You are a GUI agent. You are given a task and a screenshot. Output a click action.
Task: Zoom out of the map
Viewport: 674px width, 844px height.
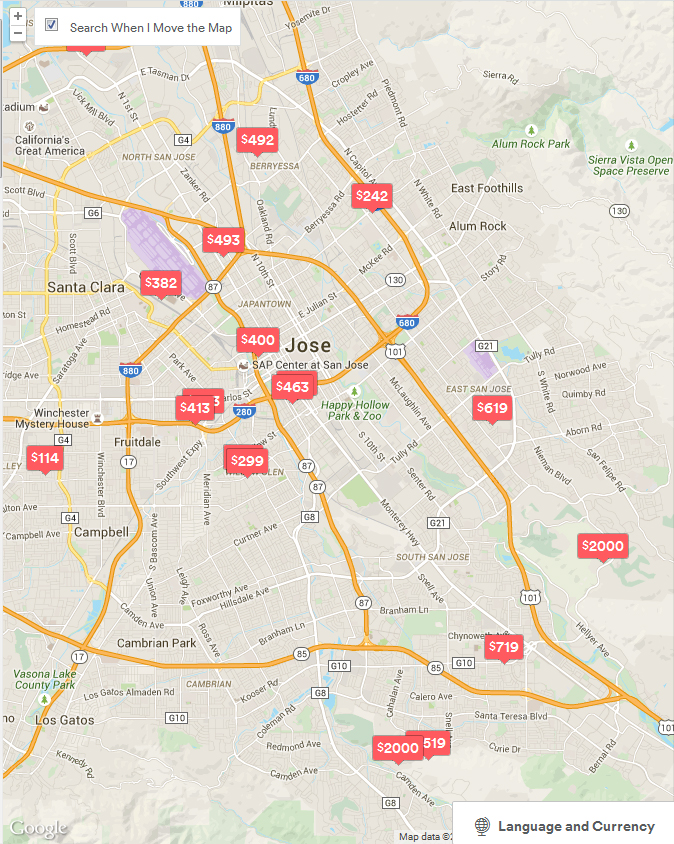tap(18, 33)
